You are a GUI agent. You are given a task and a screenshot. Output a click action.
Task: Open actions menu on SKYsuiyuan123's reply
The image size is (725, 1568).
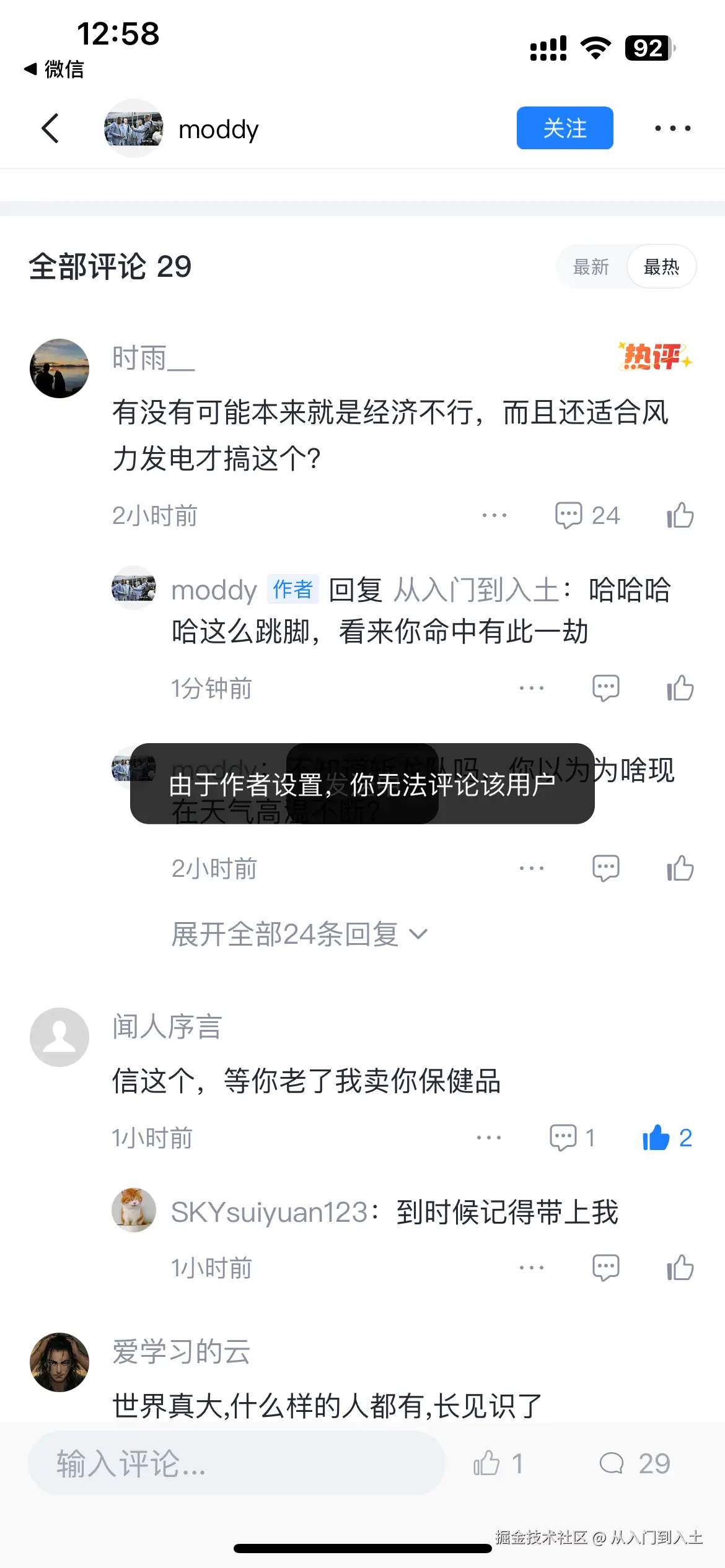coord(532,1267)
